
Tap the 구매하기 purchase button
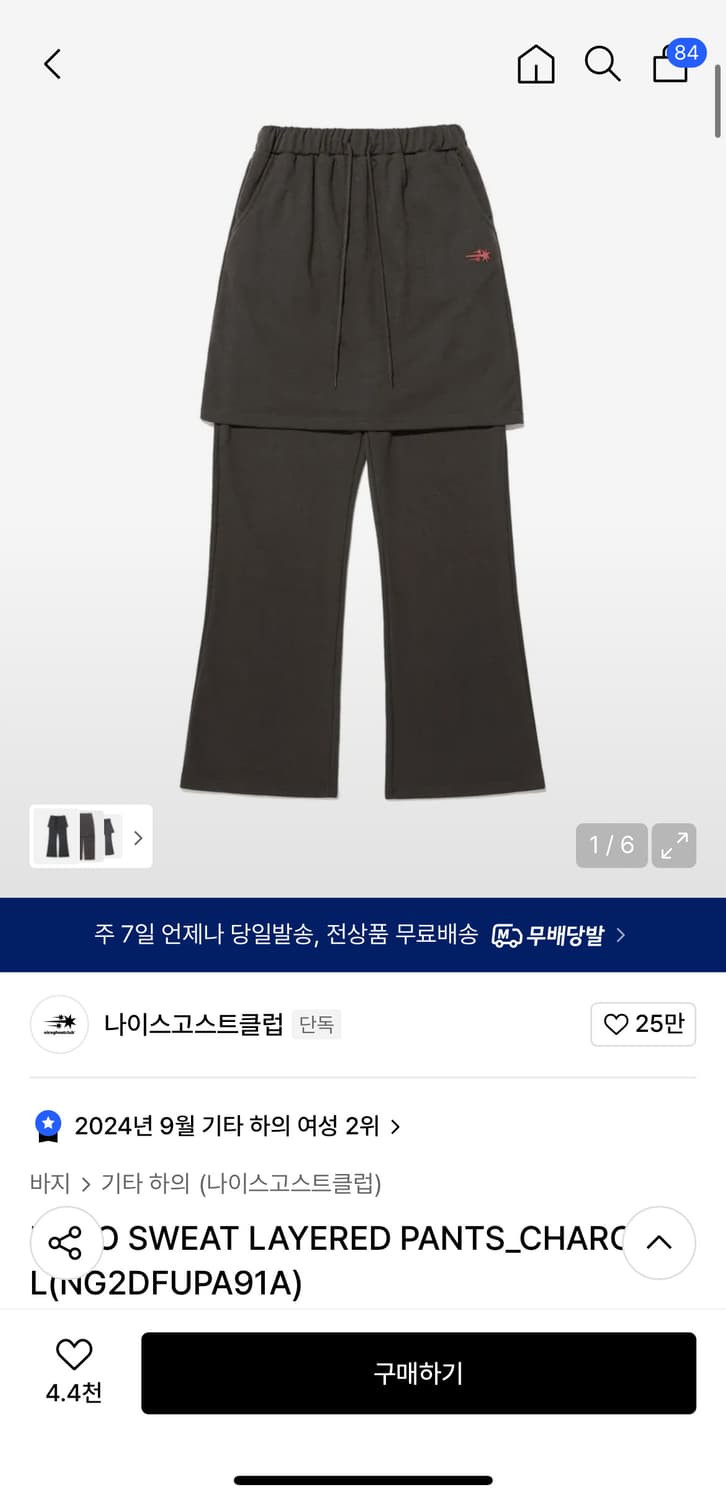click(419, 1373)
